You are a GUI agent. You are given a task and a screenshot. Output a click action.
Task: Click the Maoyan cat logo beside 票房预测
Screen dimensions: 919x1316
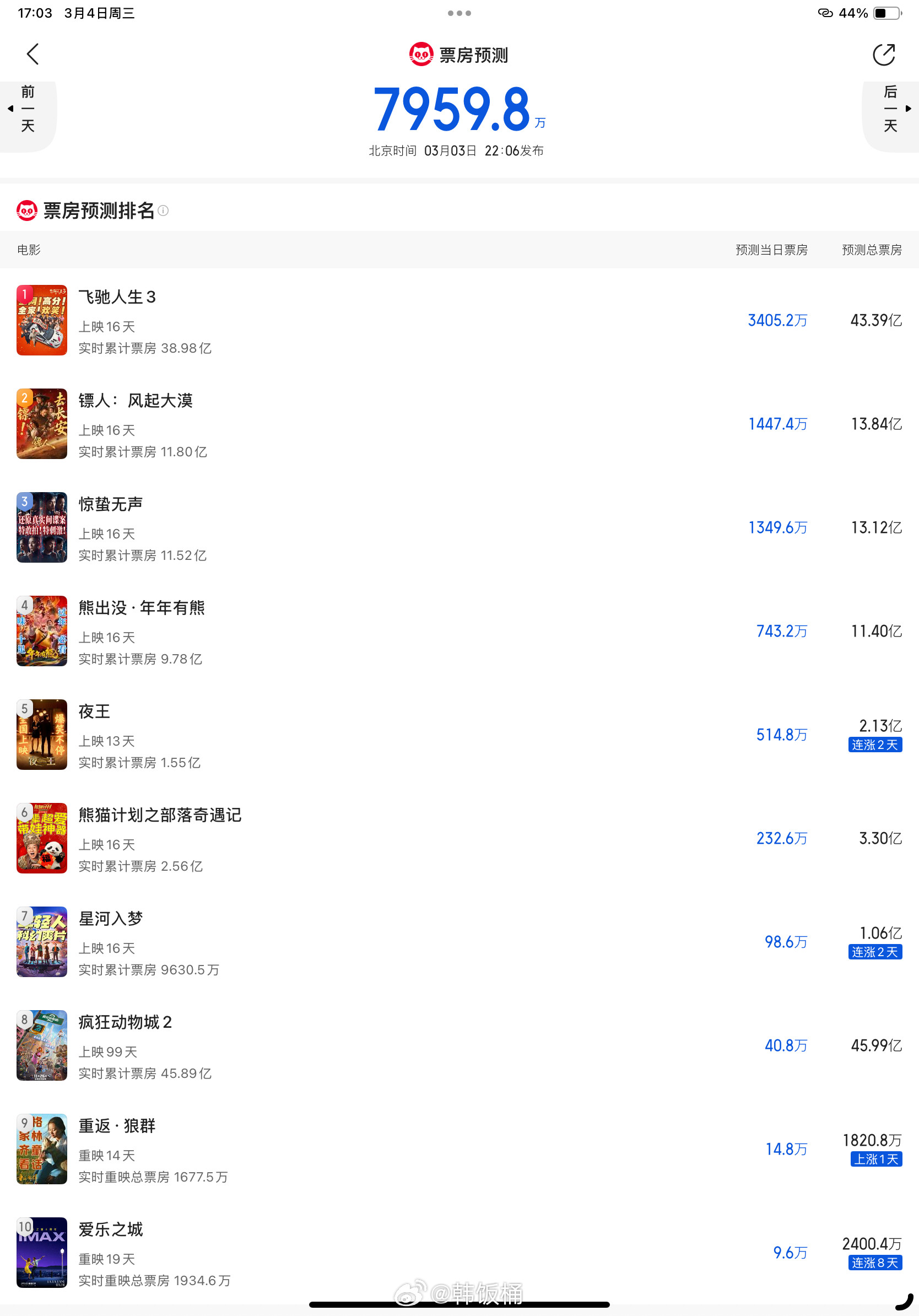pos(421,55)
